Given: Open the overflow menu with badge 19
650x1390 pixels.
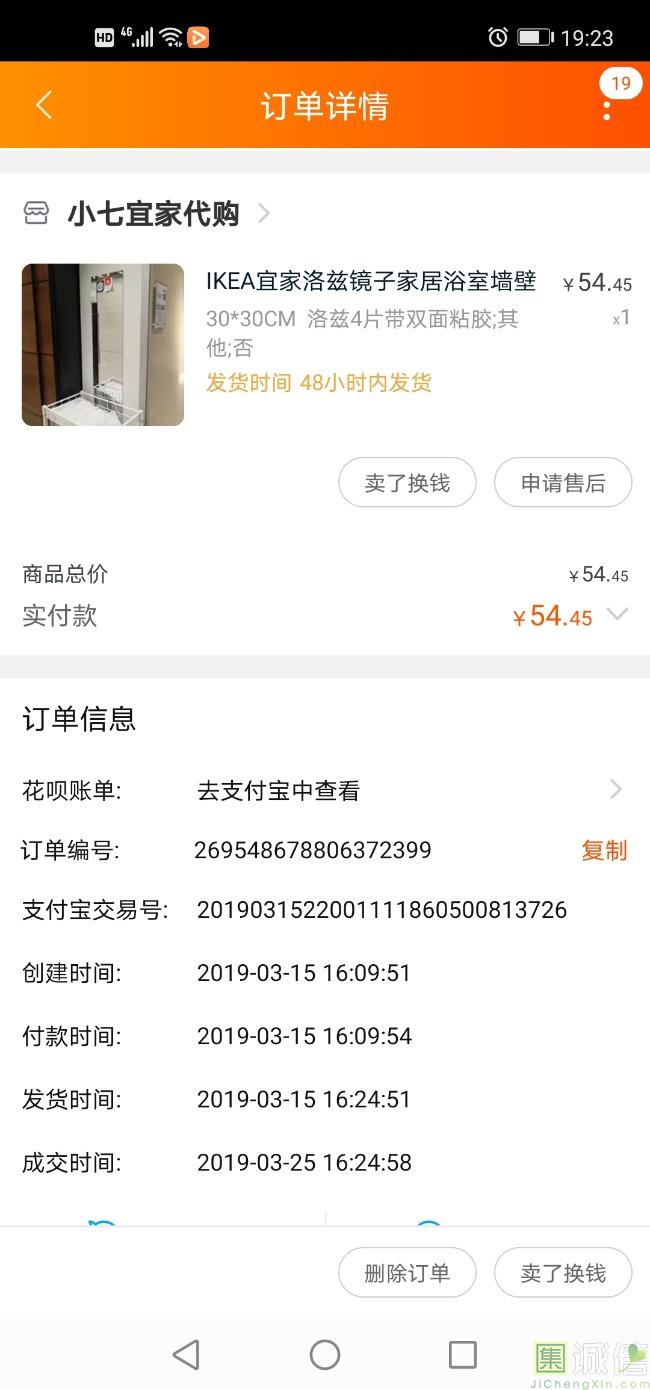Looking at the screenshot, I should click(607, 105).
